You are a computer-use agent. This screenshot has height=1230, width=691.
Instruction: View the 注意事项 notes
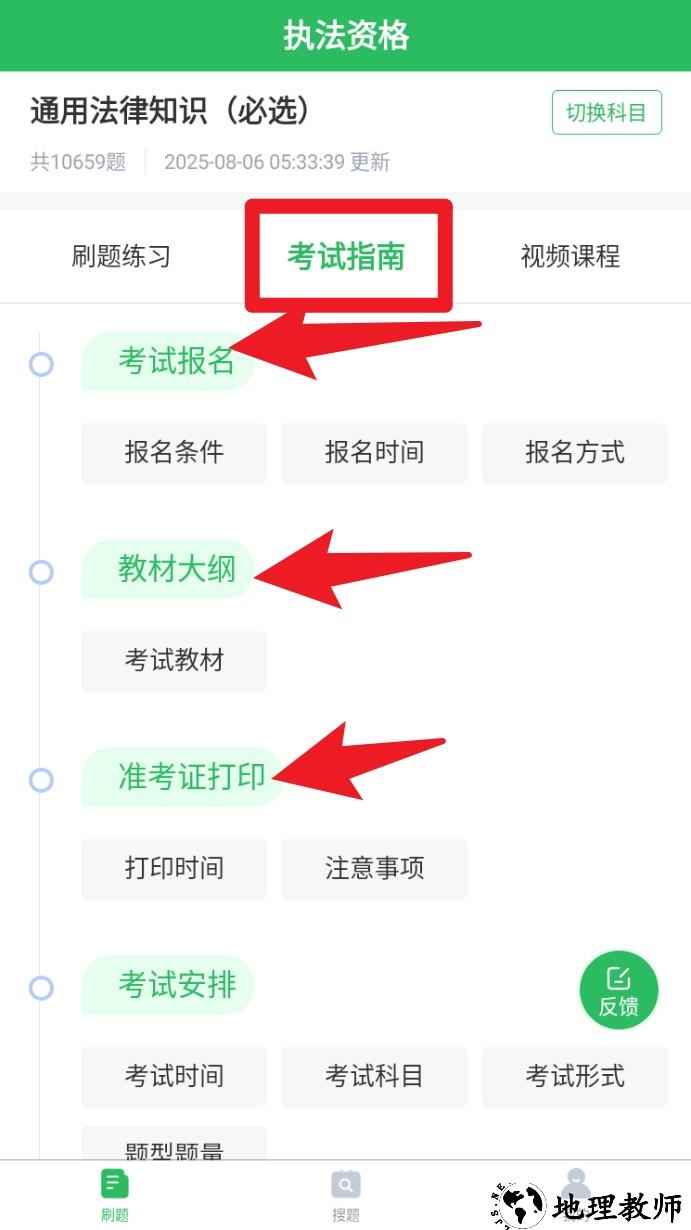point(374,868)
